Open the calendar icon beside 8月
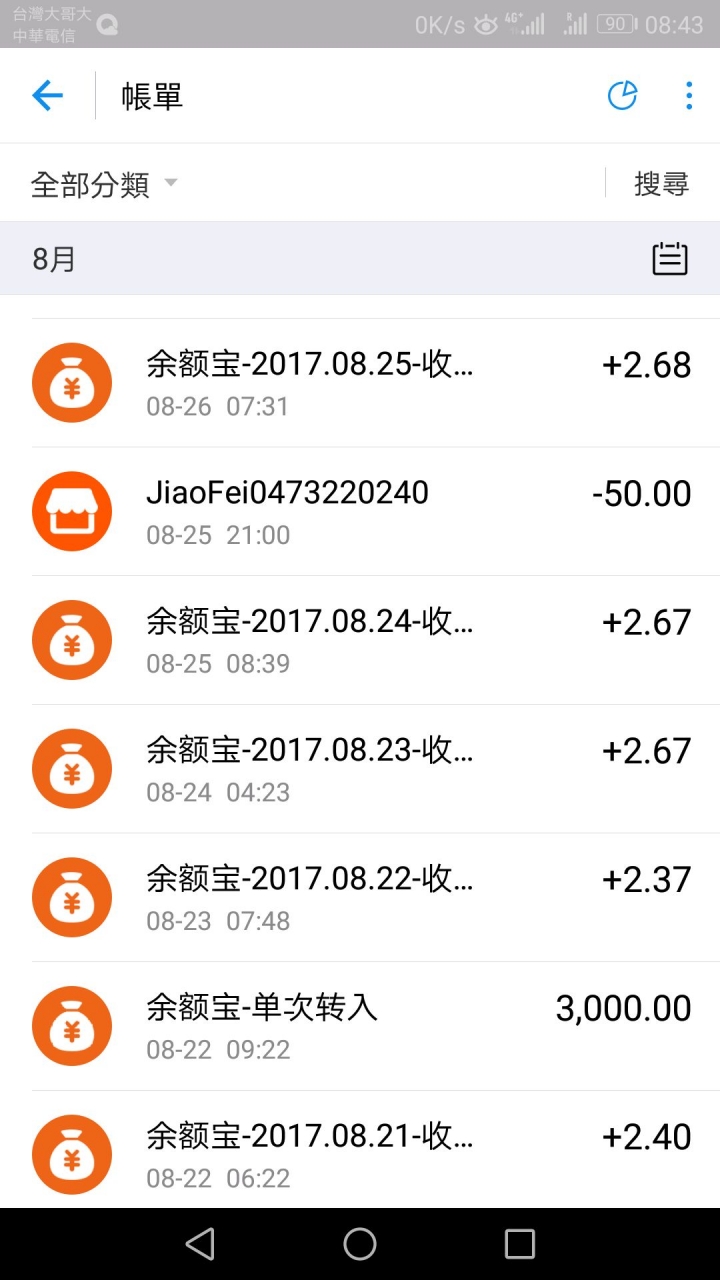The width and height of the screenshot is (720, 1280). 670,258
